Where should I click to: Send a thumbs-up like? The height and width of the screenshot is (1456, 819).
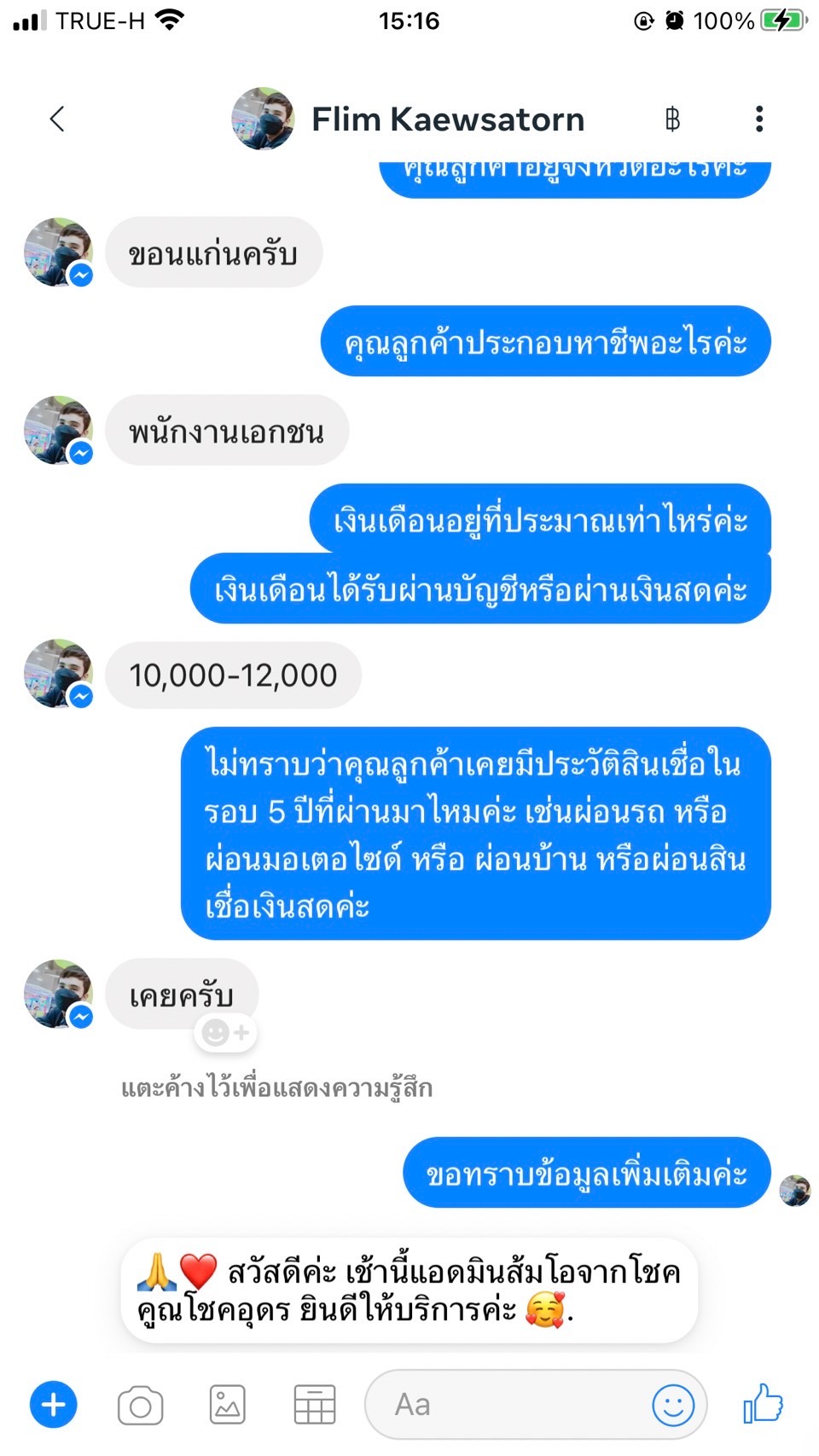[x=763, y=1403]
